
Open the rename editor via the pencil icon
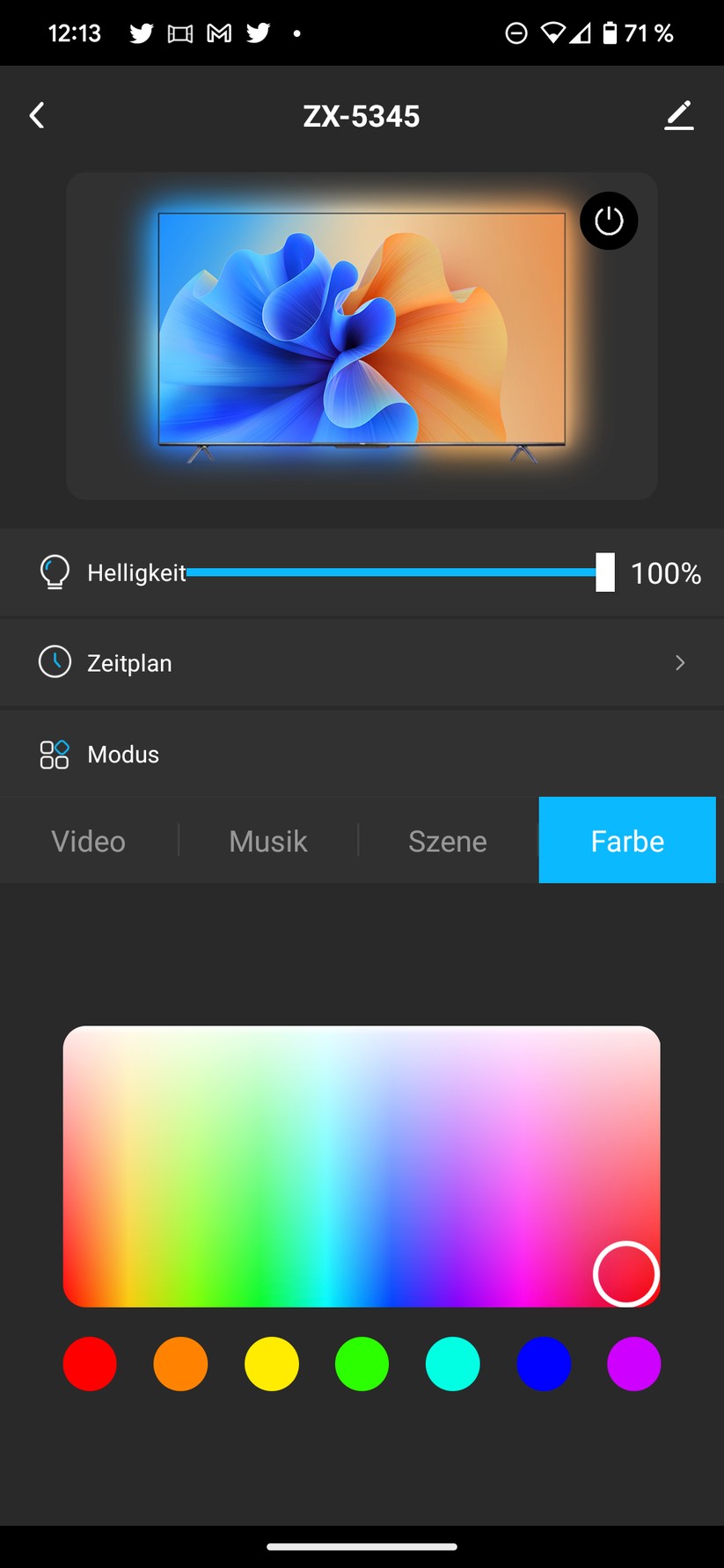coord(679,115)
